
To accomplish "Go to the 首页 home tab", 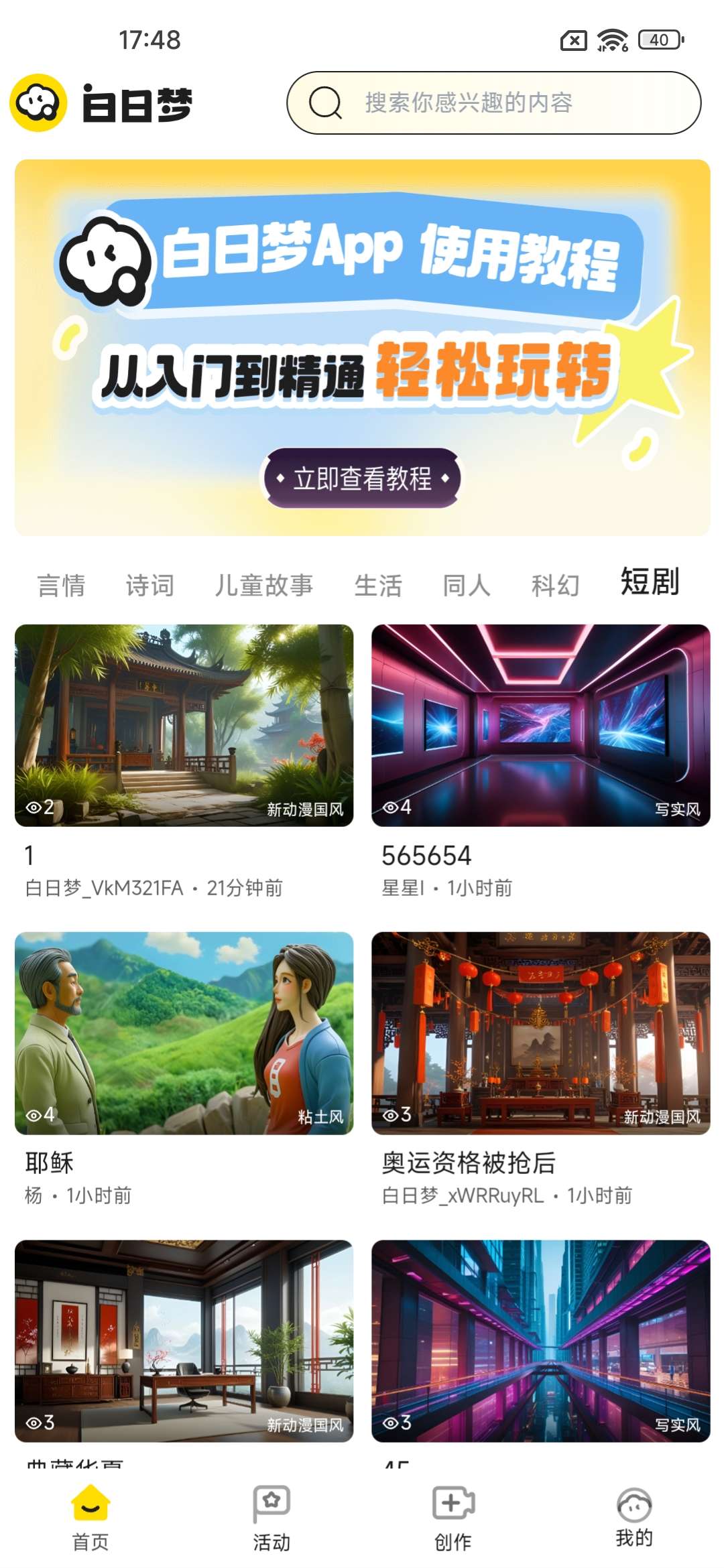I will click(90, 1517).
